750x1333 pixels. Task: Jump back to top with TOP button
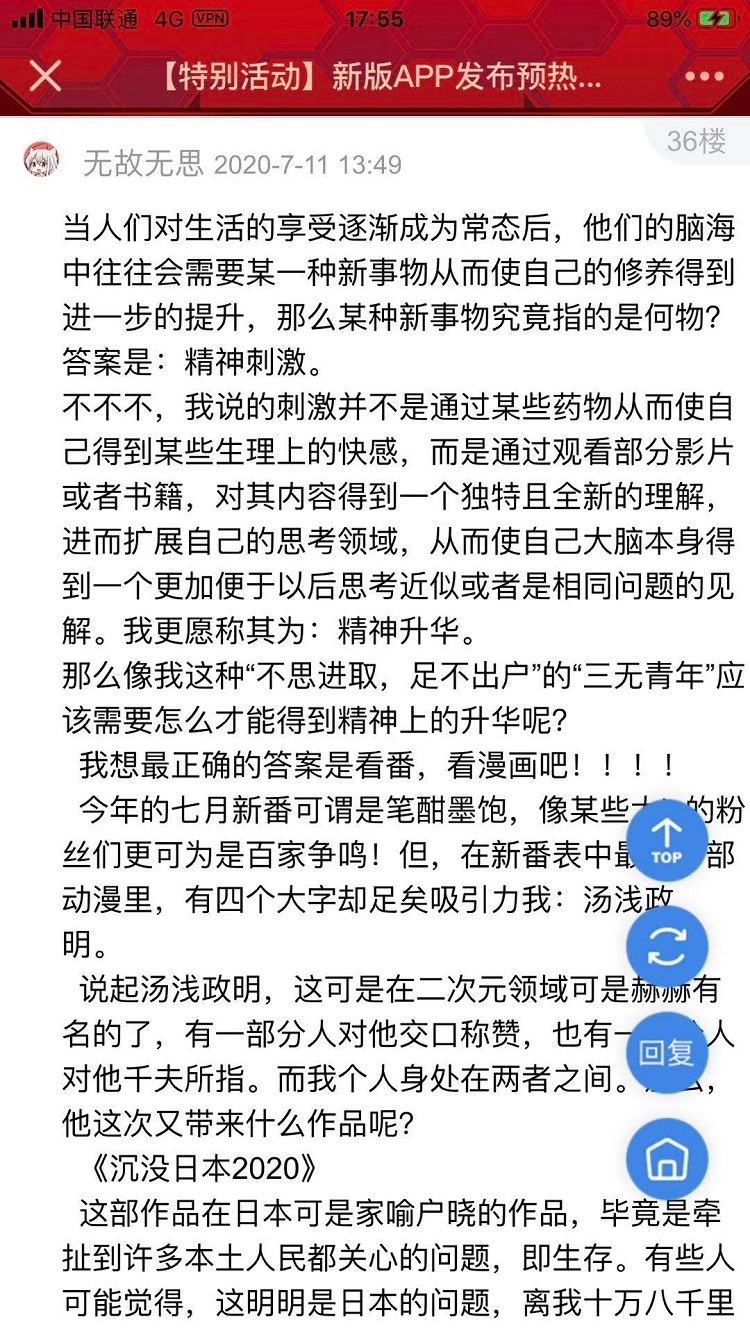pos(667,840)
